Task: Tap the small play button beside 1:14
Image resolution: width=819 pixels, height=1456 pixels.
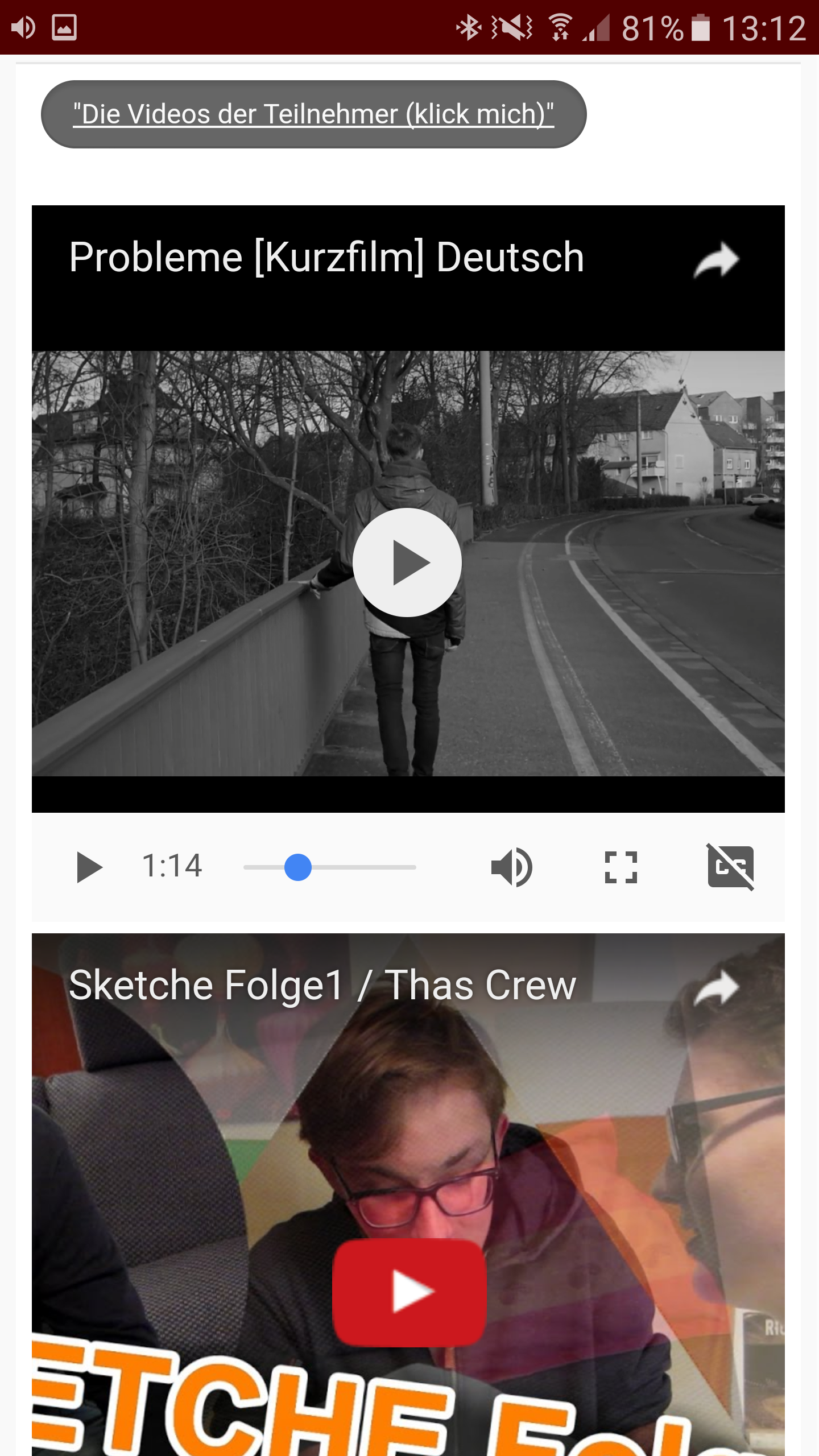Action: tap(89, 867)
